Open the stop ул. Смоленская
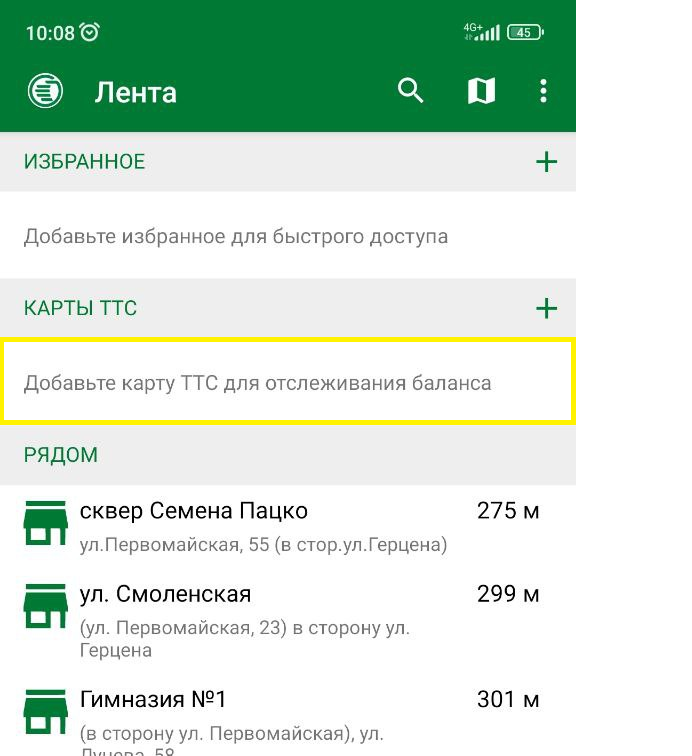Screen dimensions: 692x756 pos(288,621)
